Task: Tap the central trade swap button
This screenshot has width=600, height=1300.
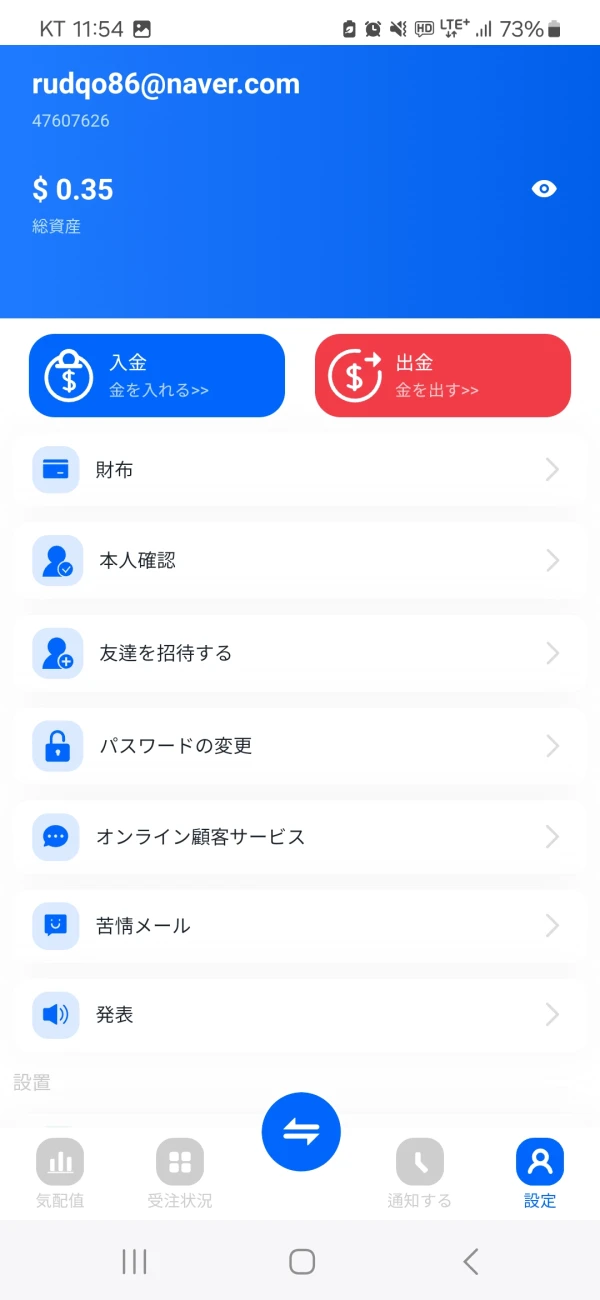Action: tap(301, 1132)
